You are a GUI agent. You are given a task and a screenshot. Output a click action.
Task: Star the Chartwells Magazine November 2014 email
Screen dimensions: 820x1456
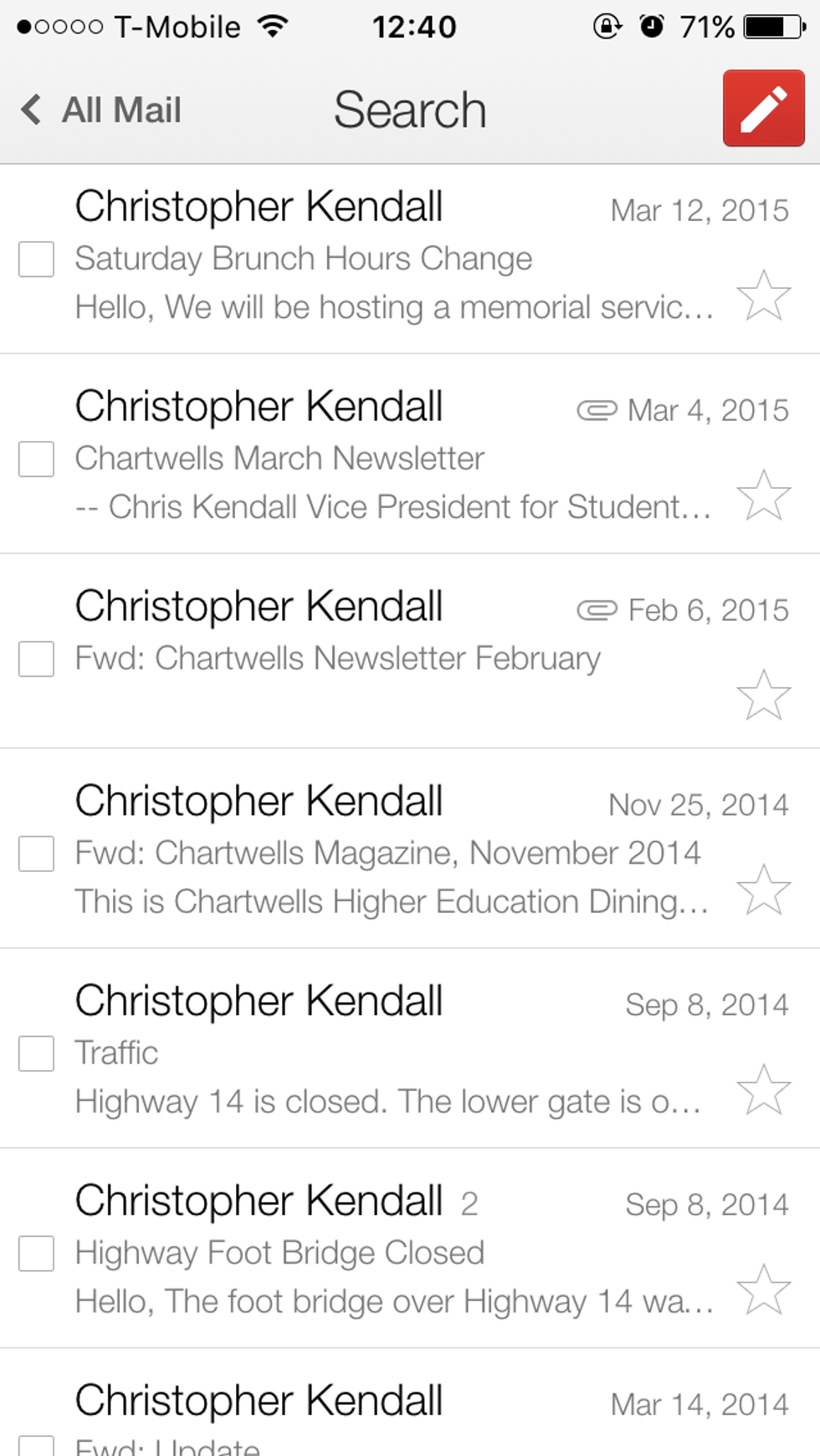[763, 889]
